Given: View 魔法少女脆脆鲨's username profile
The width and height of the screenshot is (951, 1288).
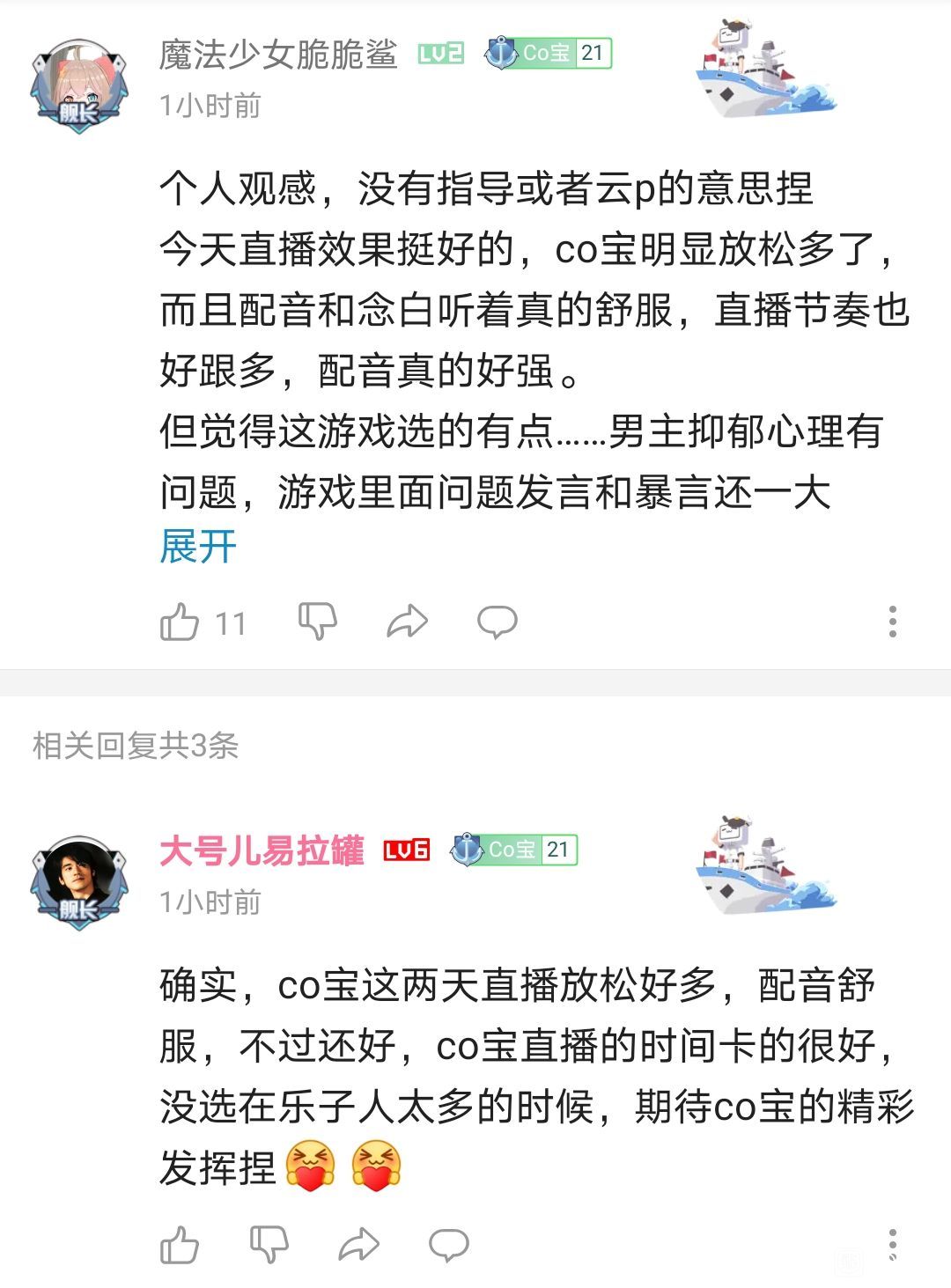Looking at the screenshot, I should point(278,55).
